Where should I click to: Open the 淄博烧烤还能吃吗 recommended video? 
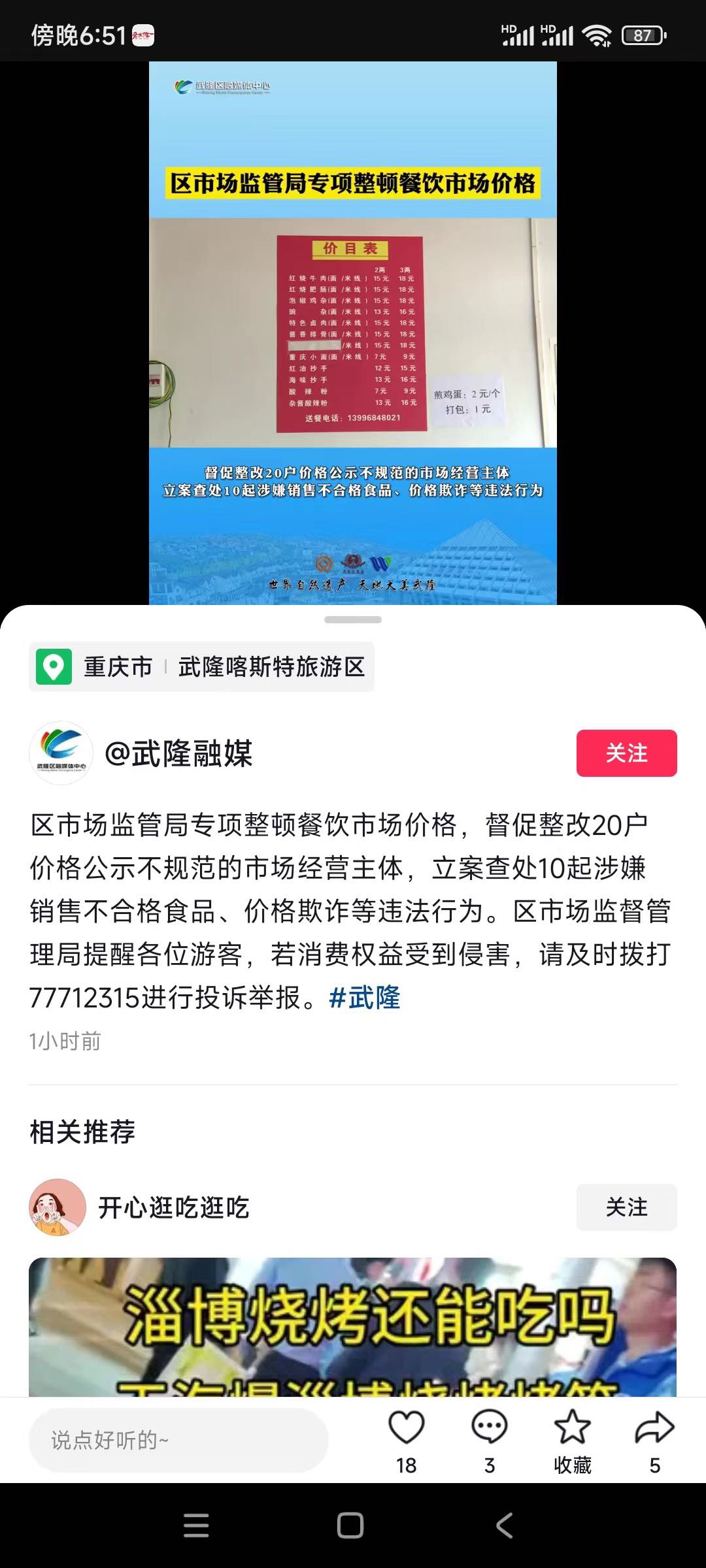tap(352, 1326)
